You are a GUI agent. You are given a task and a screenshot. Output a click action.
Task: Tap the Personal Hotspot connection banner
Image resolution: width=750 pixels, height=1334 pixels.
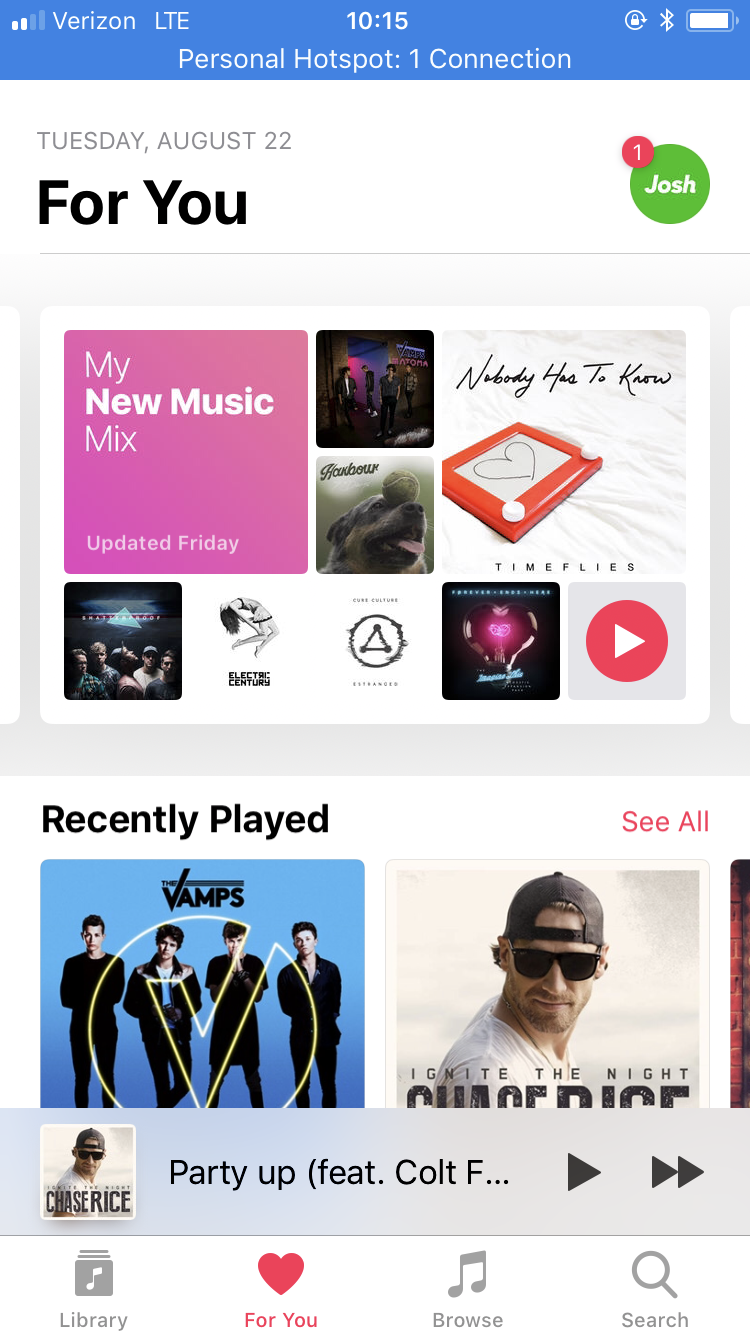pyautogui.click(x=375, y=59)
